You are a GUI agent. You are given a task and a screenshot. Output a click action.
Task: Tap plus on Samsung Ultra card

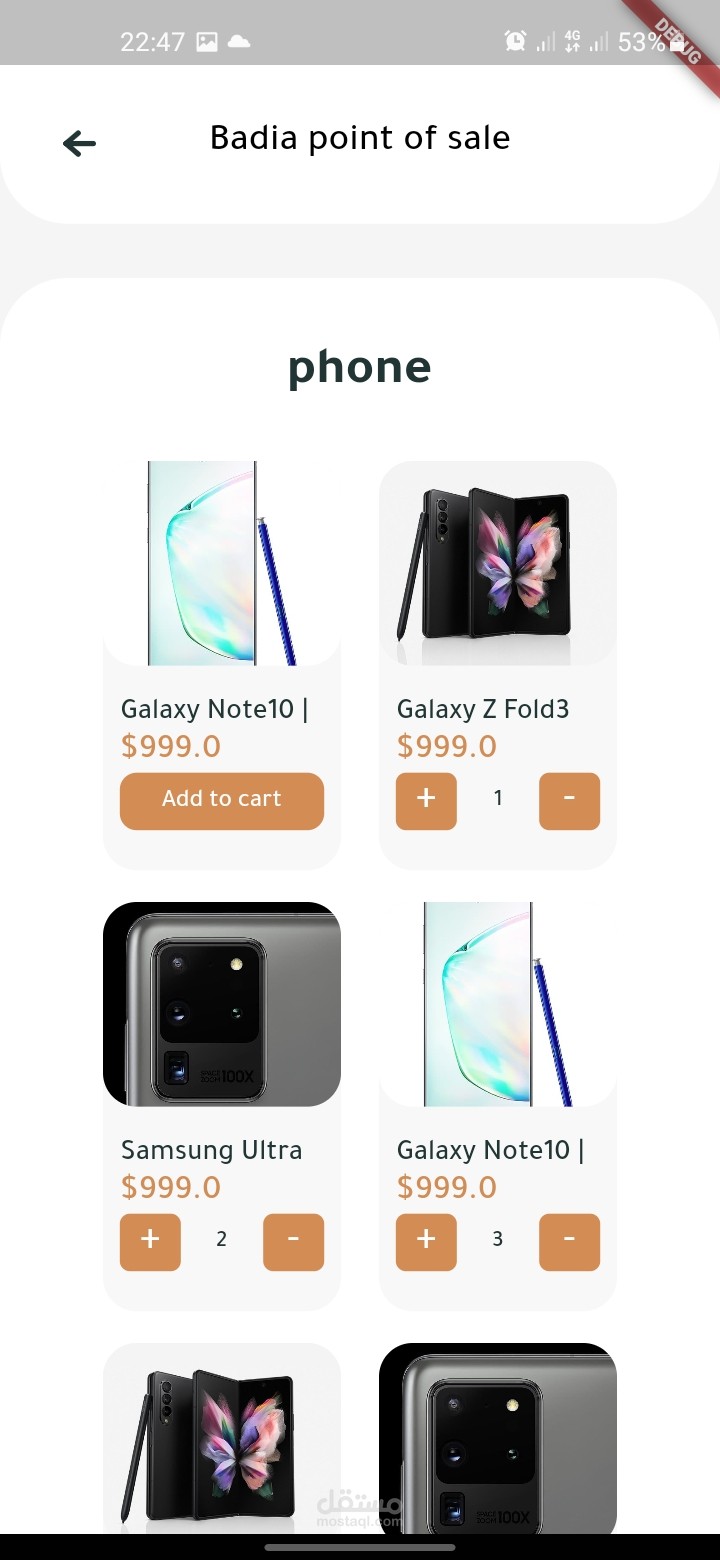[x=150, y=1242]
